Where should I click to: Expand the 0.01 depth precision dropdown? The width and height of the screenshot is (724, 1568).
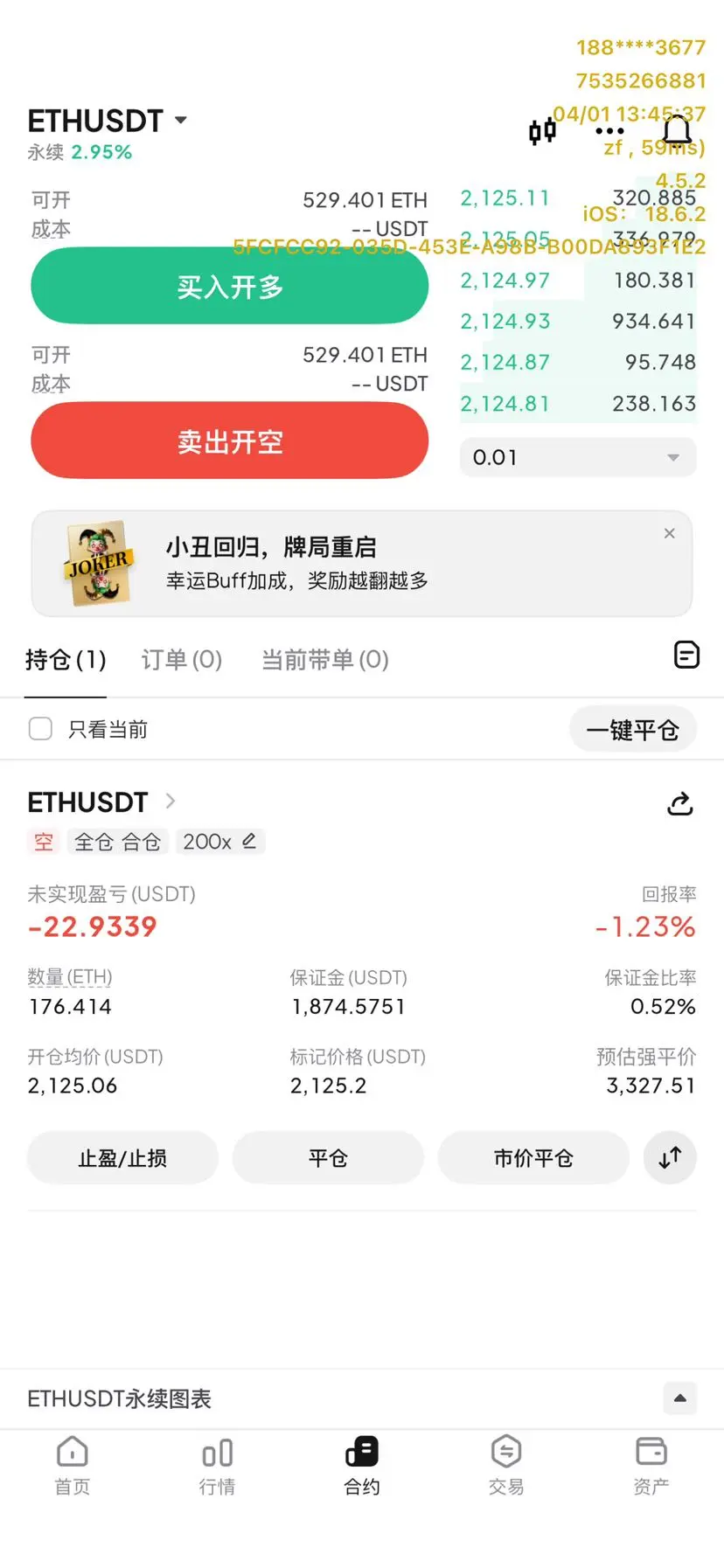578,457
